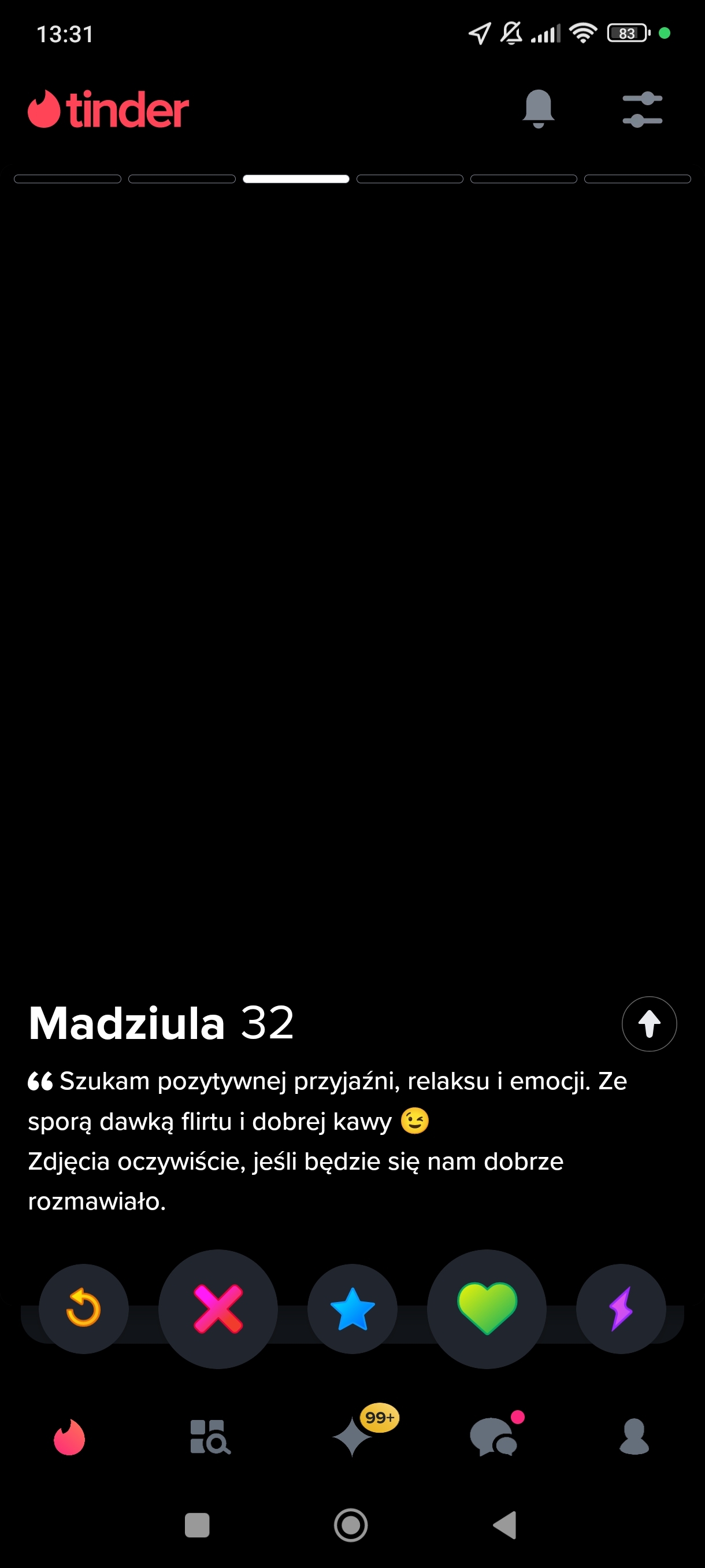This screenshot has height=1568, width=705.
Task: Tap the Android back button
Action: [x=505, y=1525]
